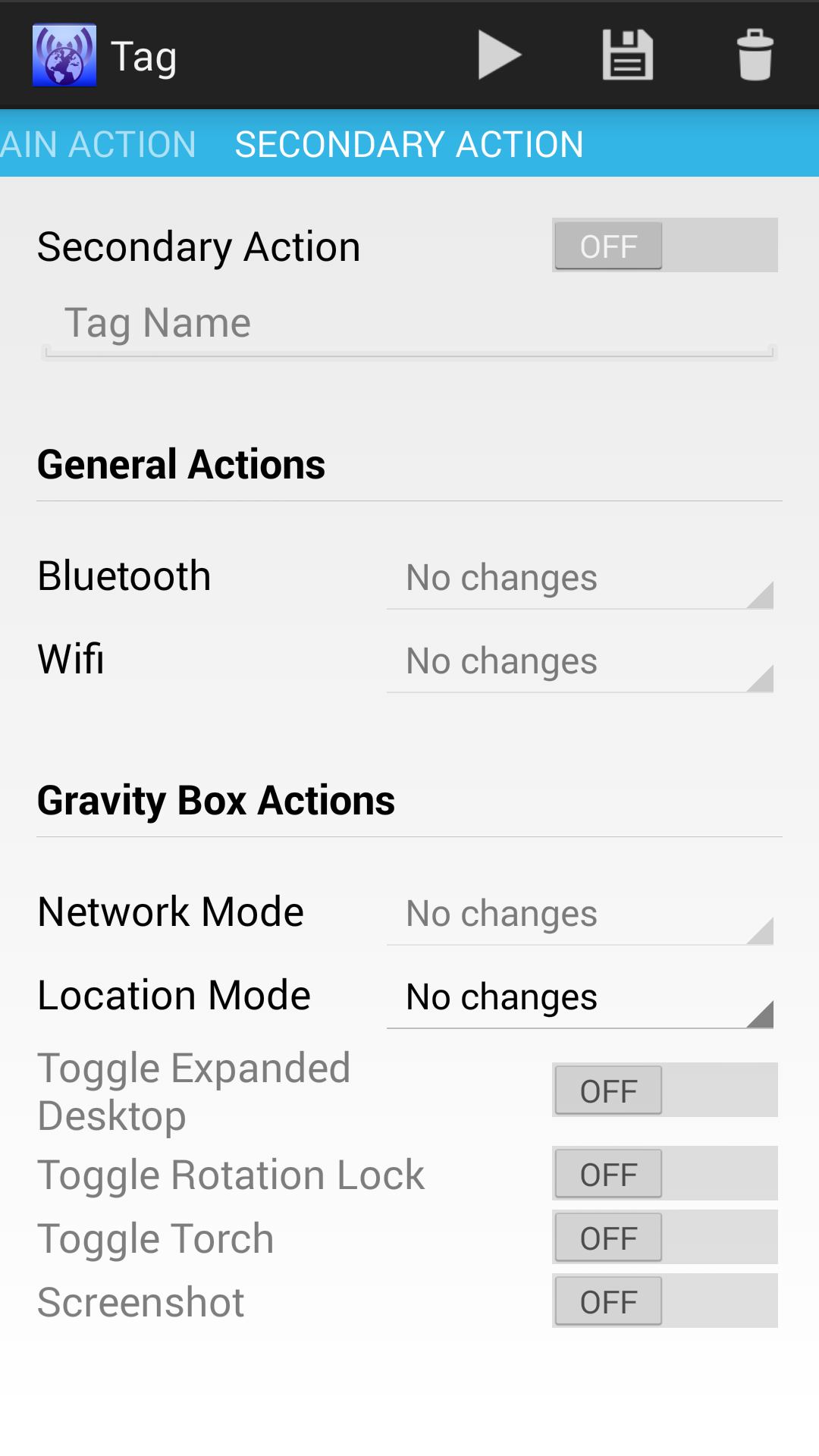
Task: Select the SECONDARY ACTION tab
Action: (x=409, y=143)
